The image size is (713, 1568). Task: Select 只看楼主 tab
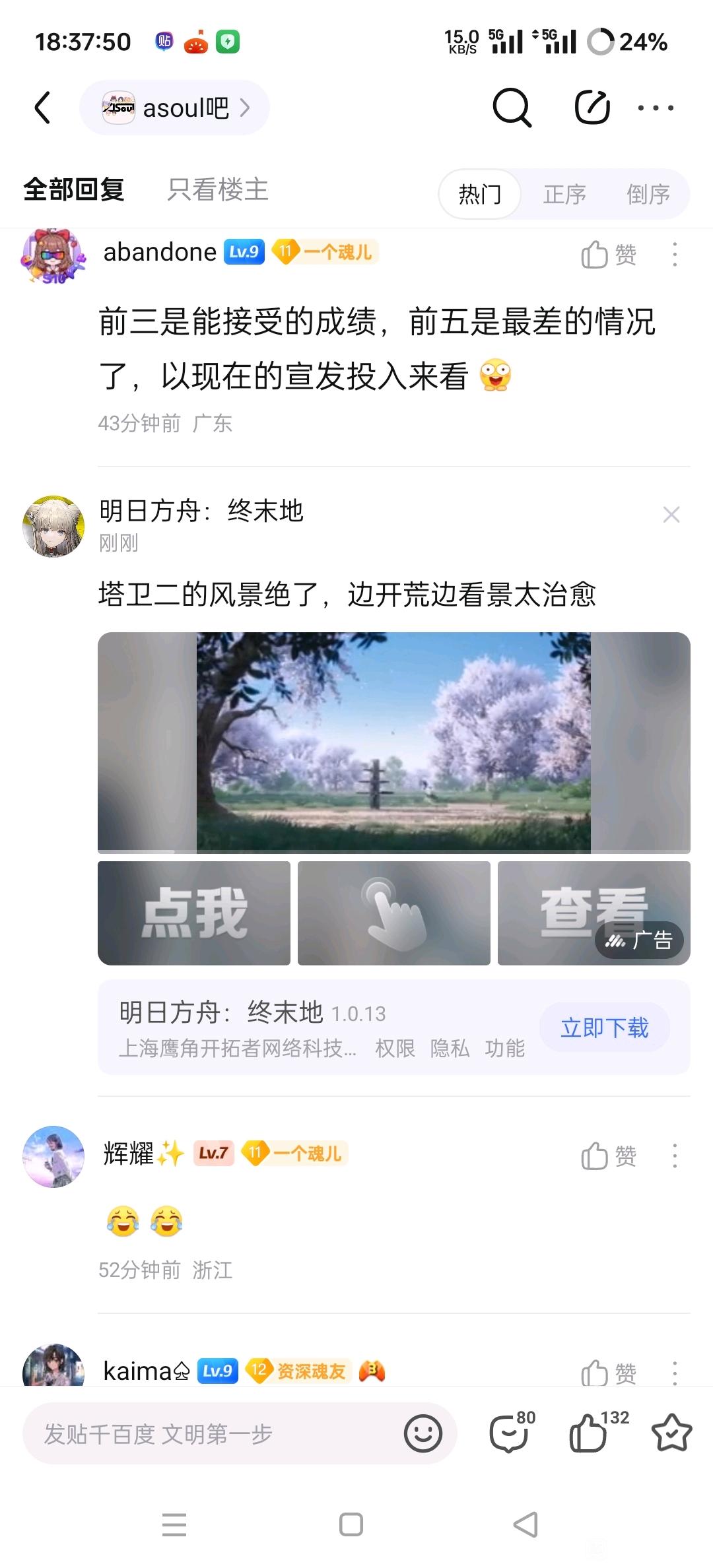tap(218, 190)
